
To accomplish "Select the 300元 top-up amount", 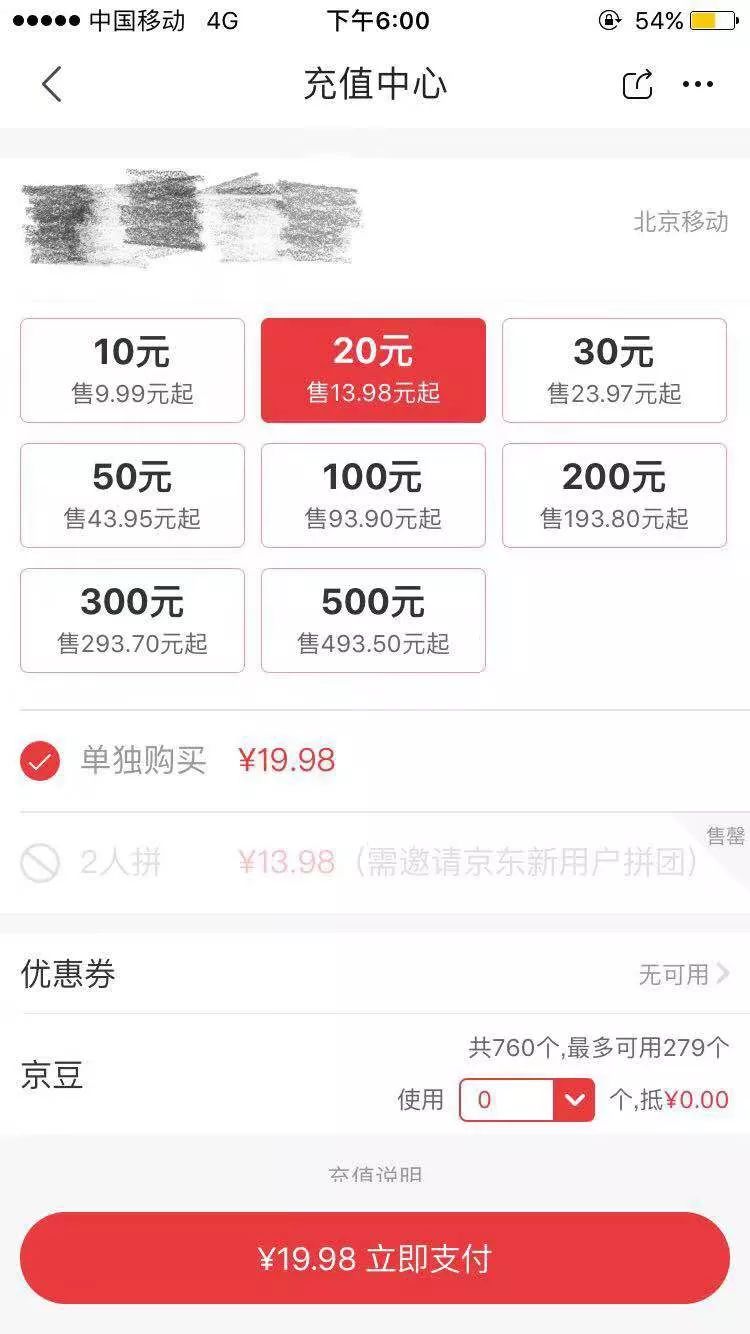I will [x=132, y=620].
